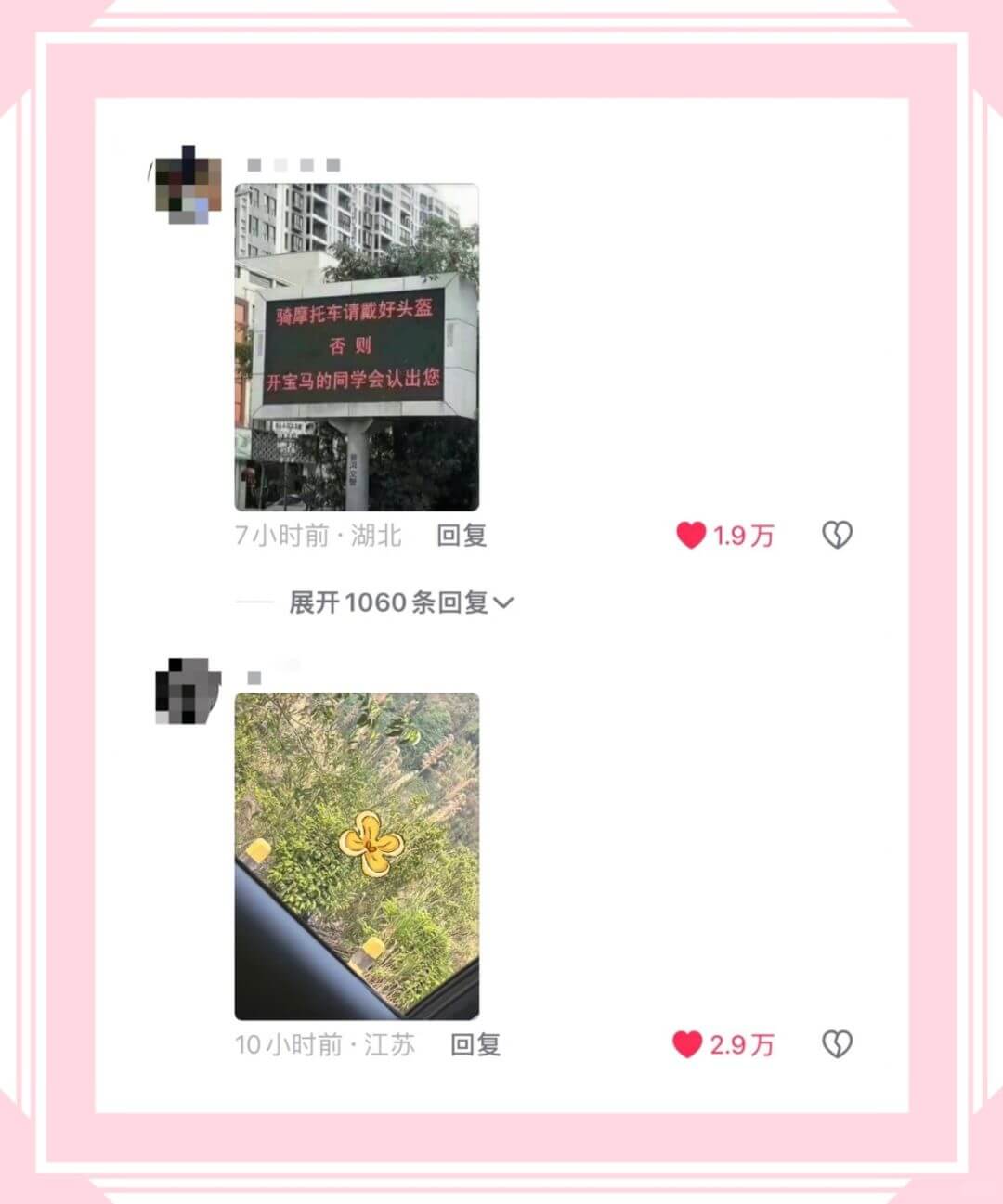Open the grass photo with flower sticker
The height and width of the screenshot is (1204, 1003).
358,854
